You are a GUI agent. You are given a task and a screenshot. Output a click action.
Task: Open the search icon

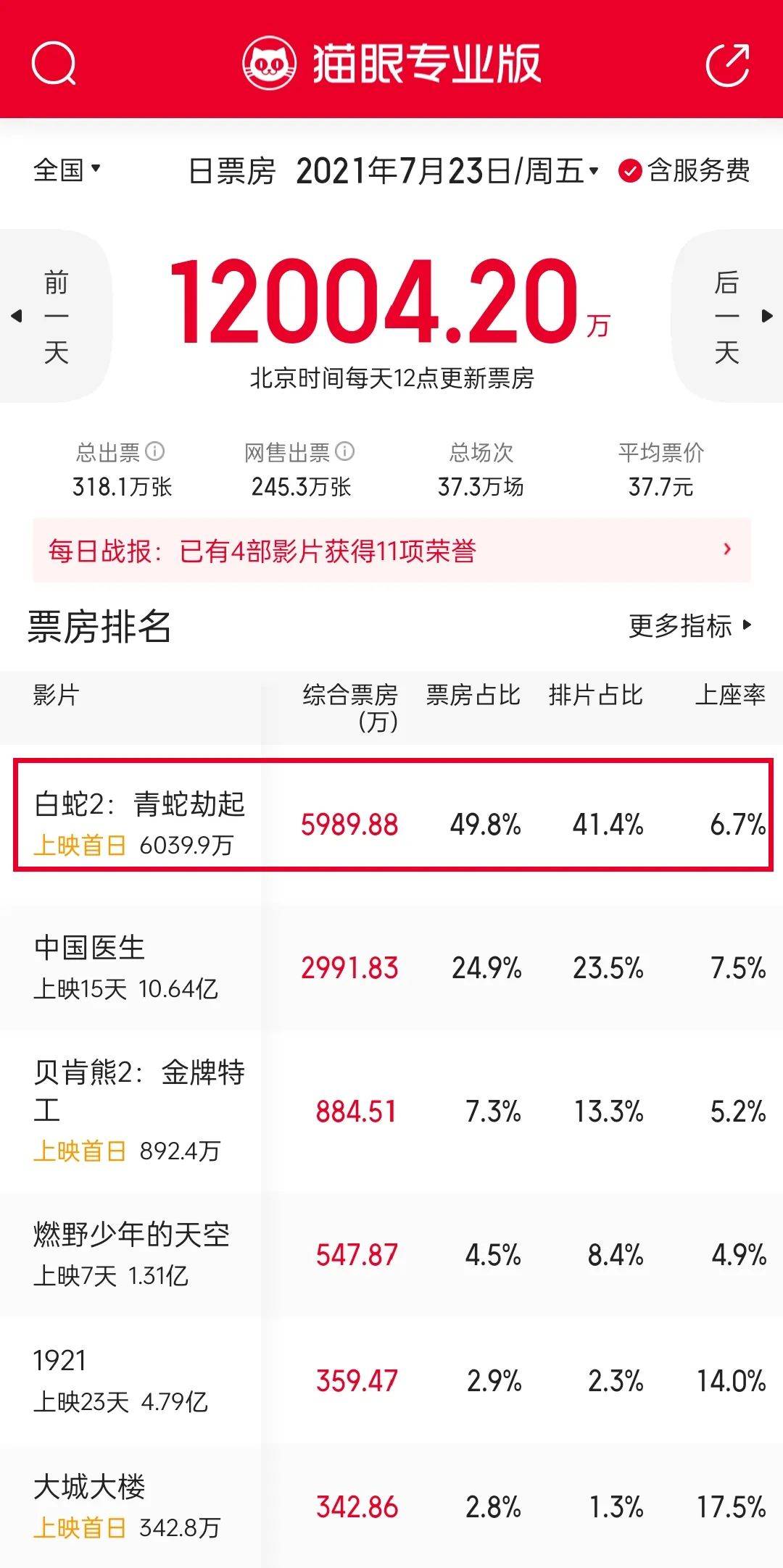click(54, 64)
